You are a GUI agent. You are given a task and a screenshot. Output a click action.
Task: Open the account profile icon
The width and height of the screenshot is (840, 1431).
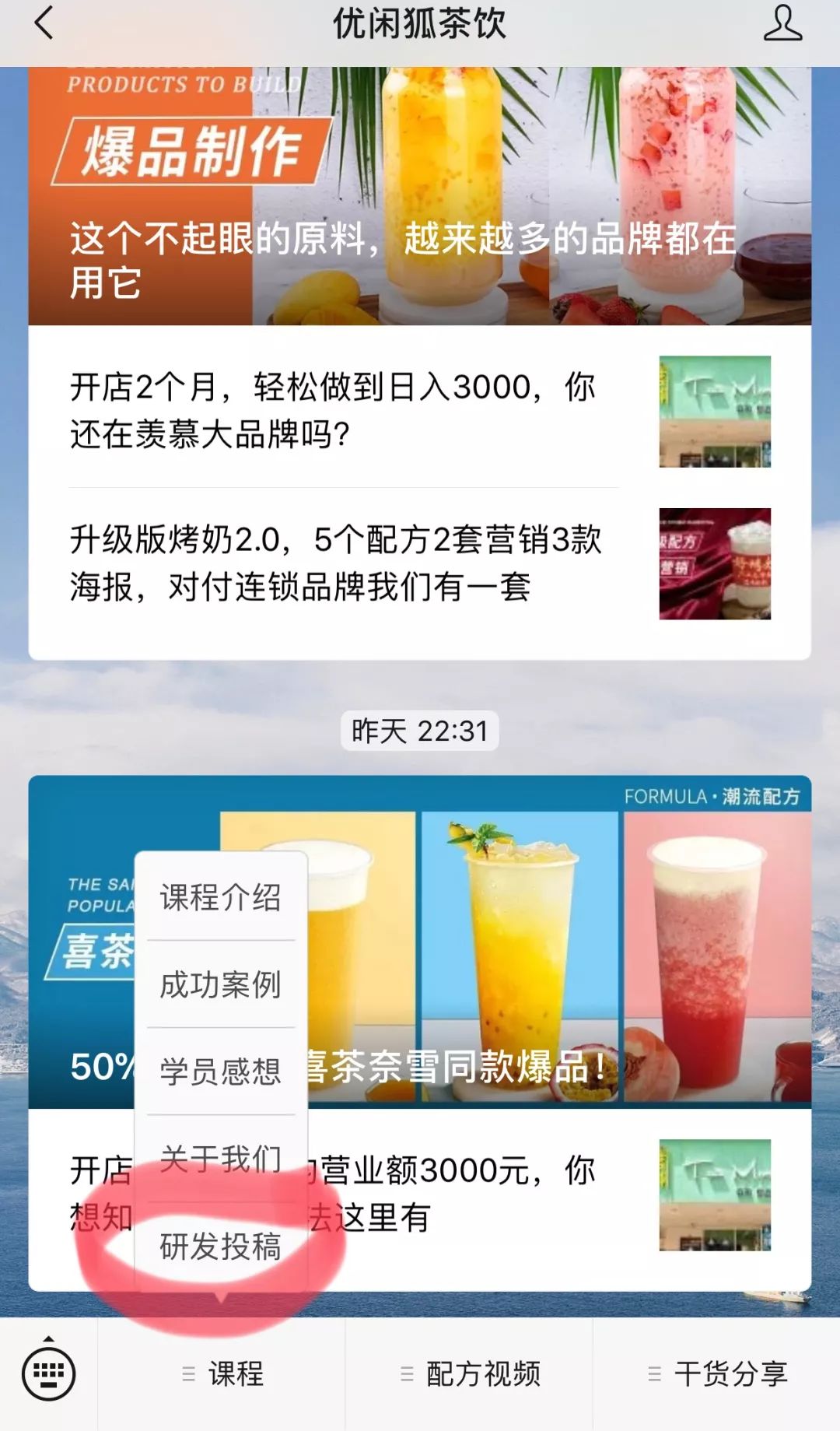click(x=782, y=23)
